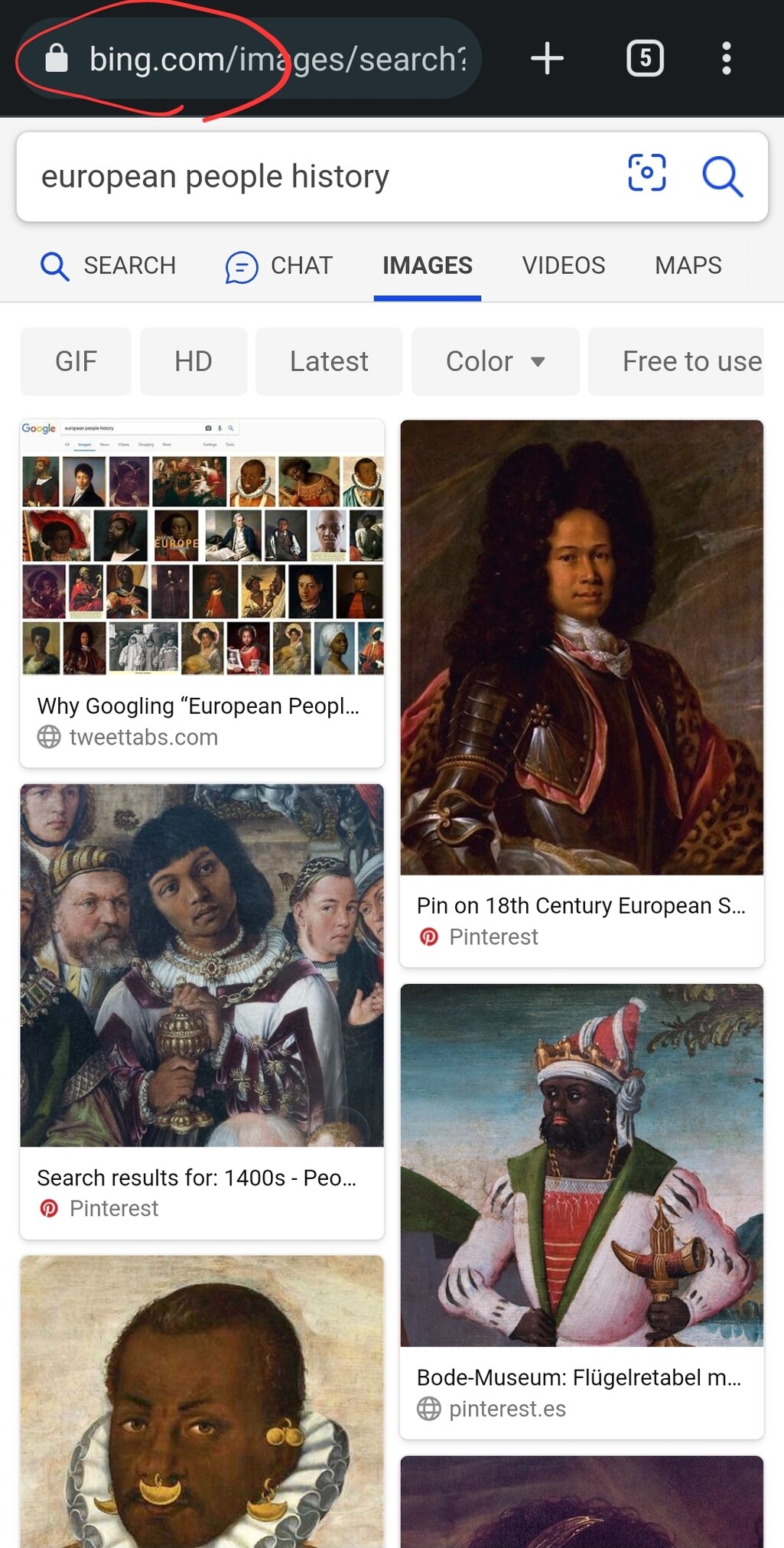The width and height of the screenshot is (784, 1548).
Task: Open the tab switcher showing 5 tabs
Action: click(x=645, y=59)
